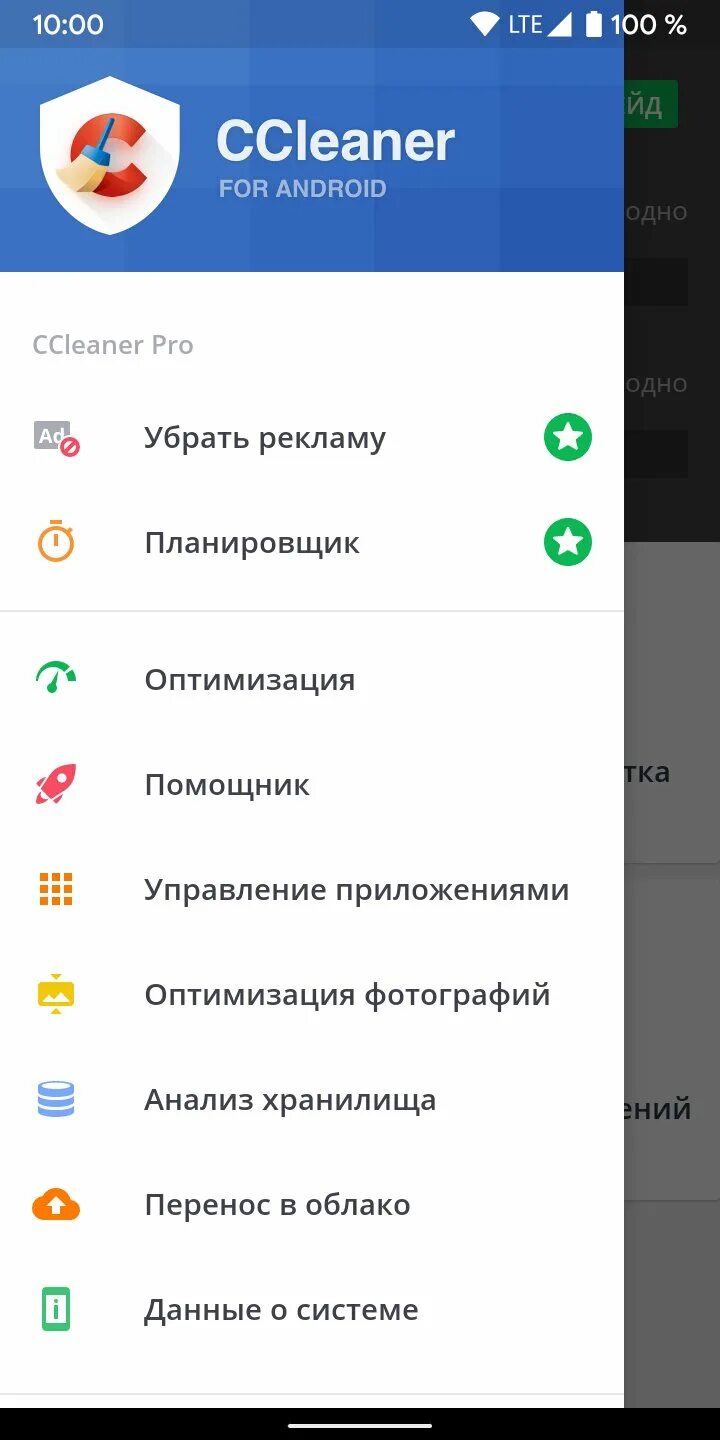Open Анализ хранилища
This screenshot has width=720, height=1440.
pos(290,1100)
